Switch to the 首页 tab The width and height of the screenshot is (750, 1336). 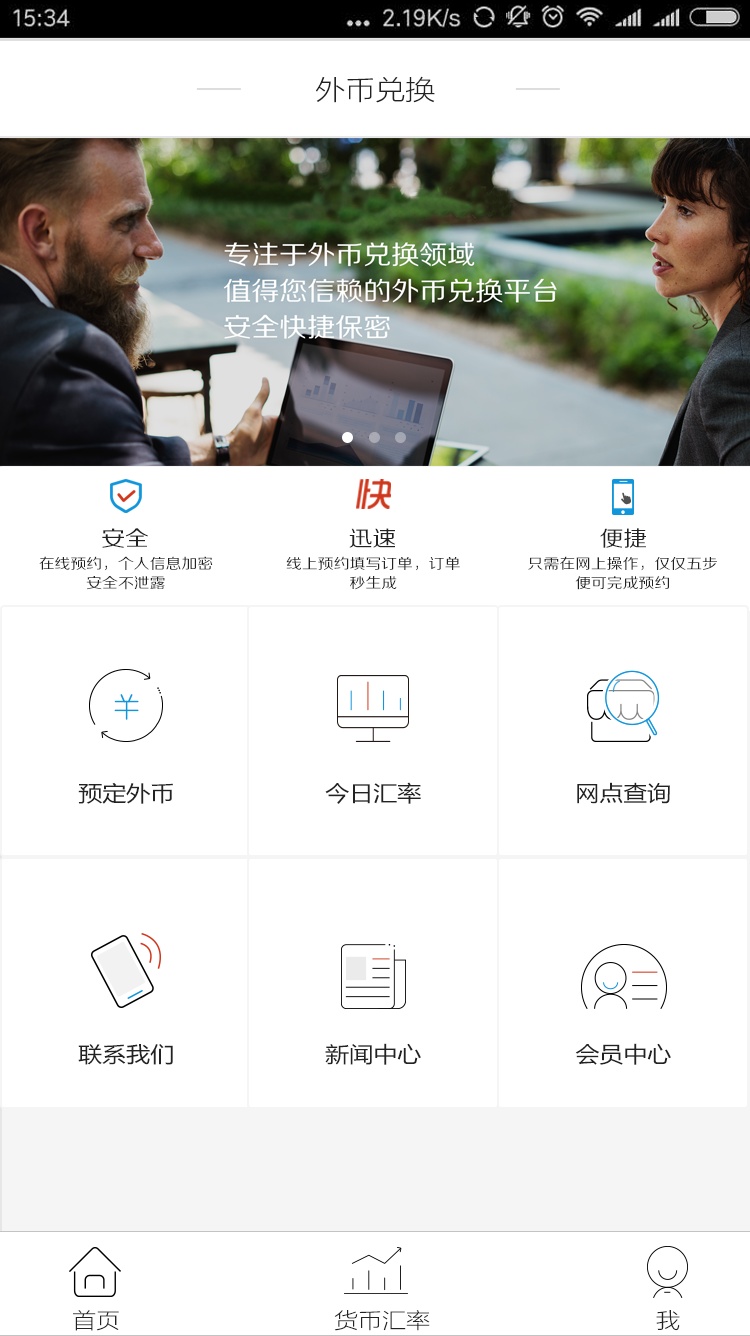tap(95, 1287)
